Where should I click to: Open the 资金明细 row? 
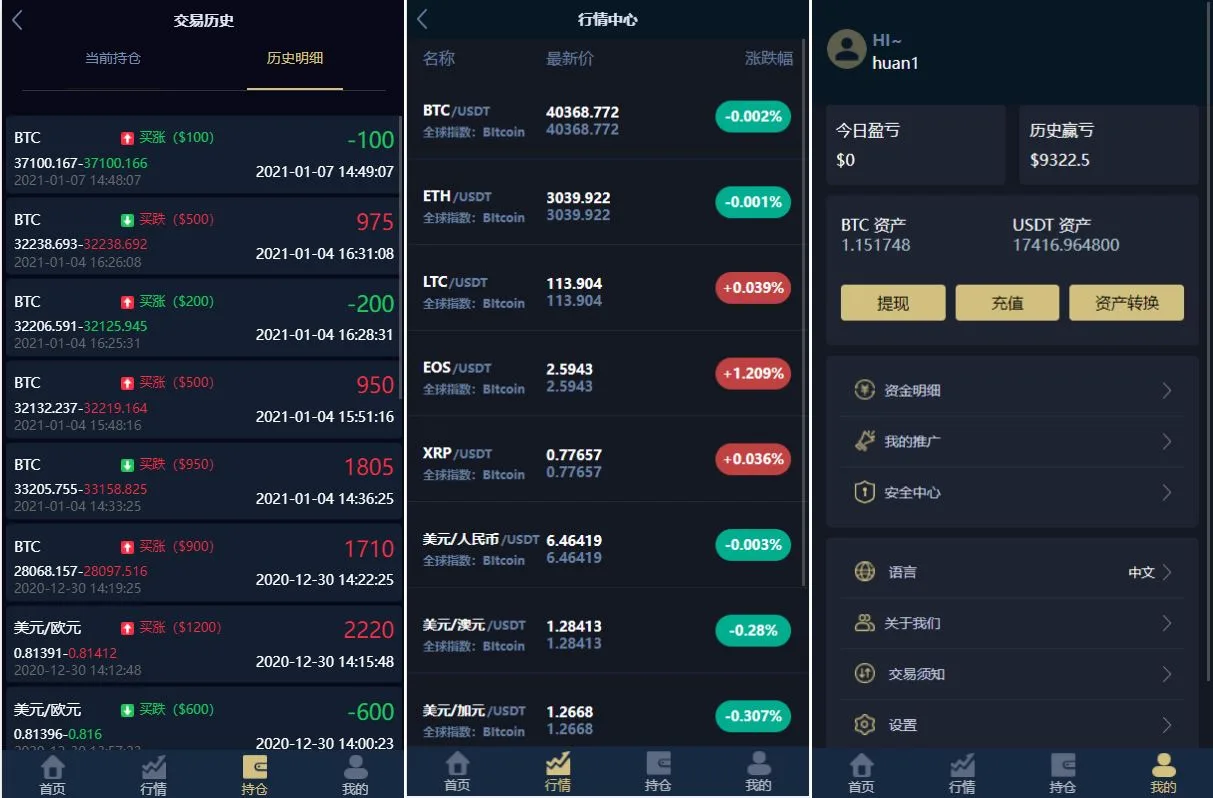point(1012,390)
